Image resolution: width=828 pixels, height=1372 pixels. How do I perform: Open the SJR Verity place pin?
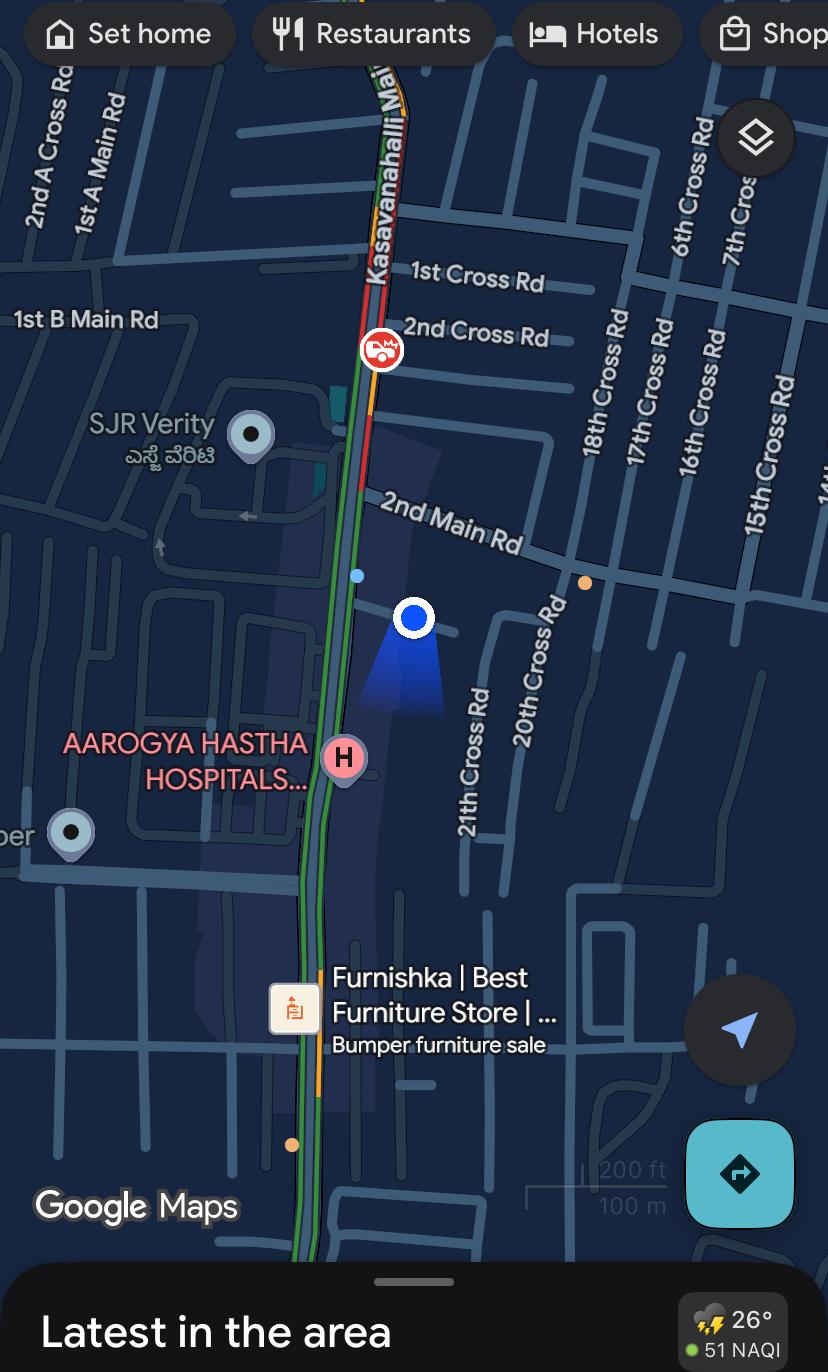point(250,435)
